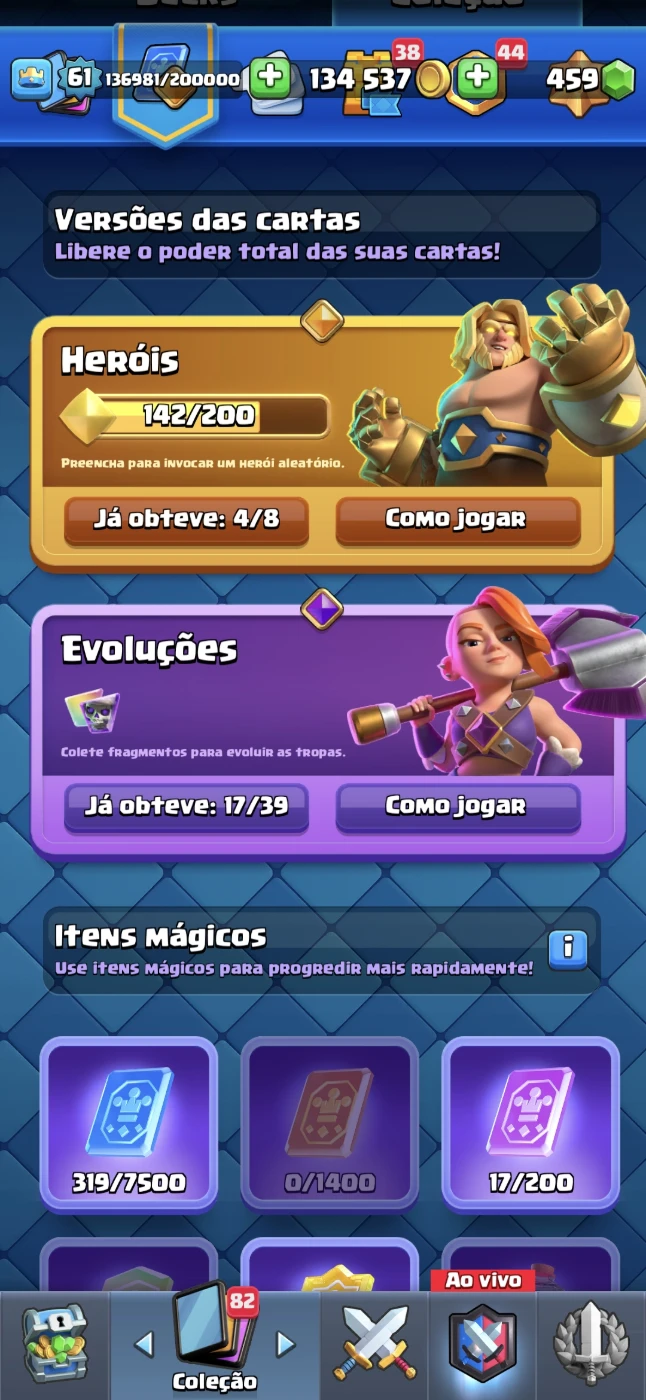
Task: Tap the Heróis "Já obteve: 4/8" button
Action: pyautogui.click(x=186, y=519)
